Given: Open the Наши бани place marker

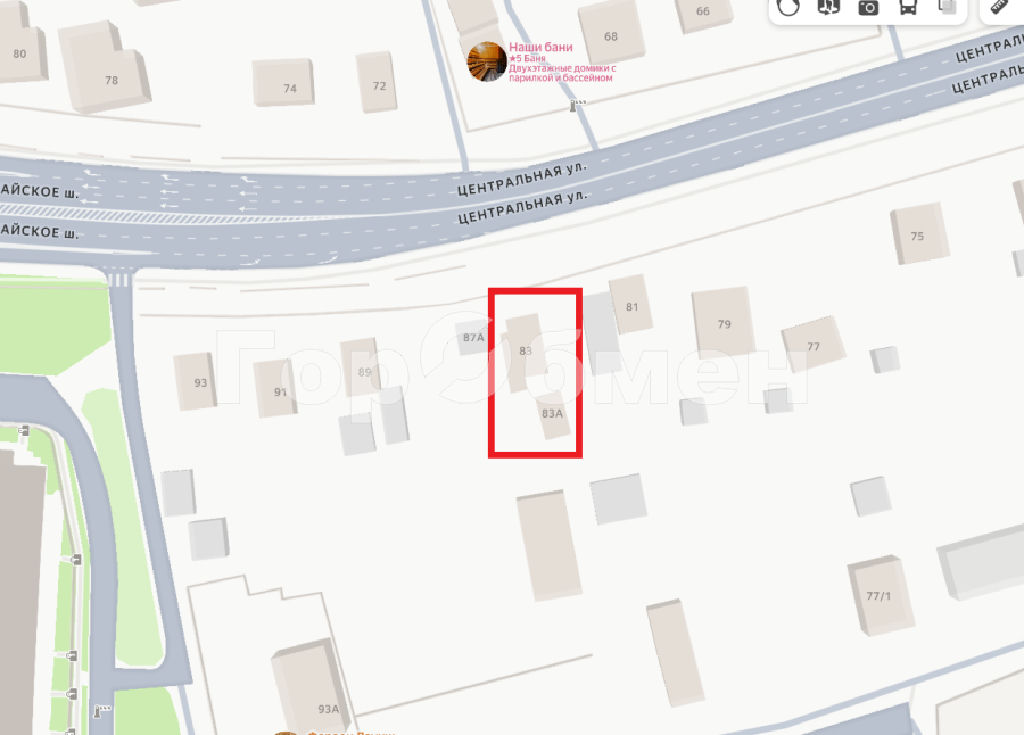Looking at the screenshot, I should [x=487, y=61].
